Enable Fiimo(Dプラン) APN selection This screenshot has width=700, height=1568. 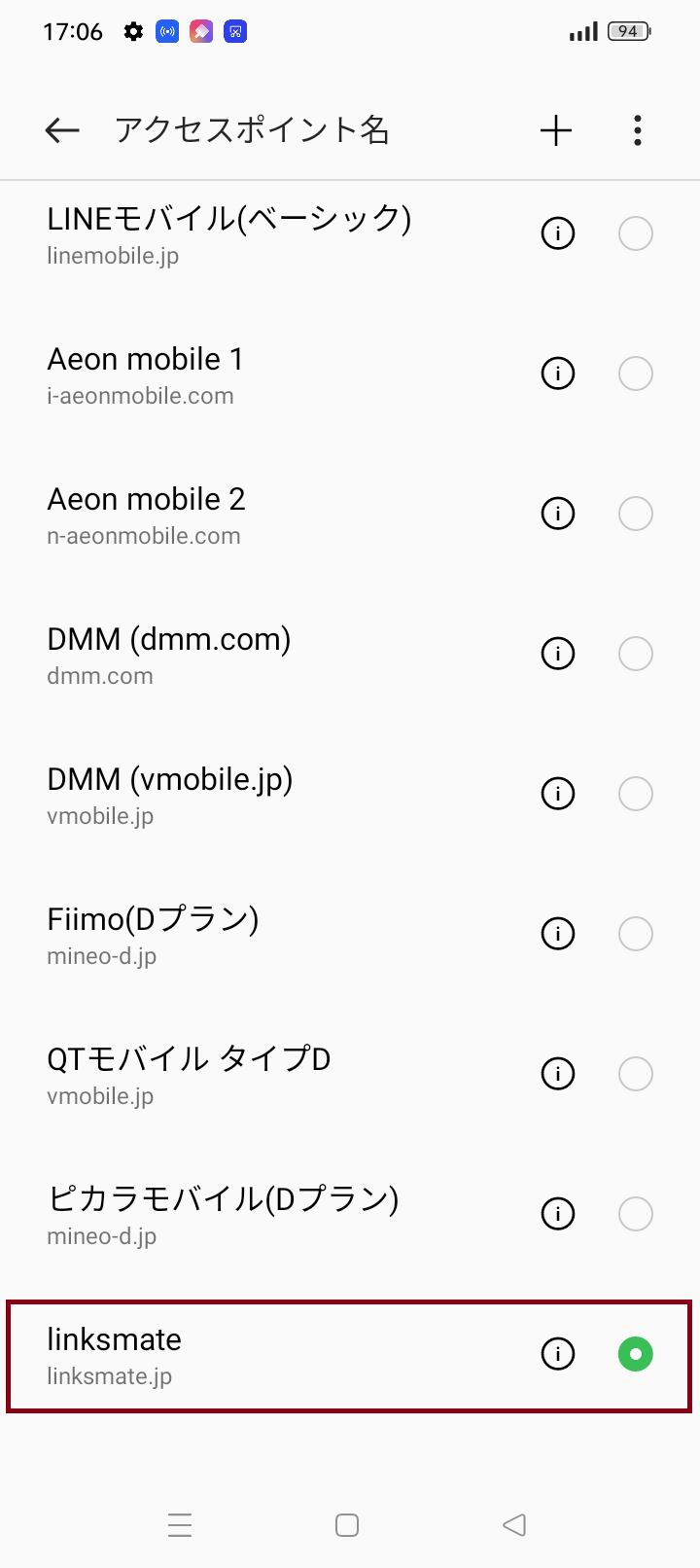pyautogui.click(x=635, y=933)
